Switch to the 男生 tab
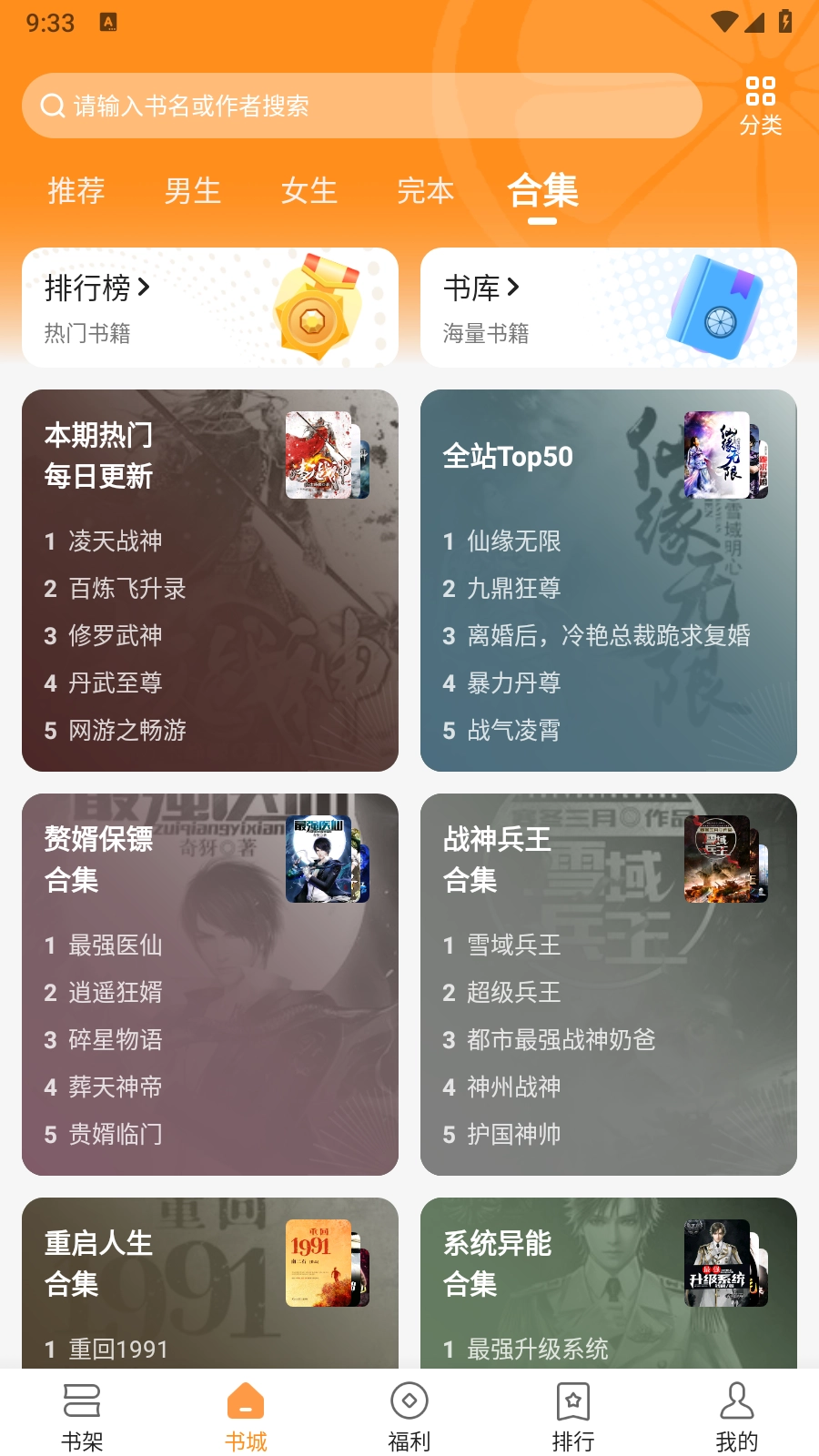Viewport: 819px width, 1456px height. (x=192, y=191)
